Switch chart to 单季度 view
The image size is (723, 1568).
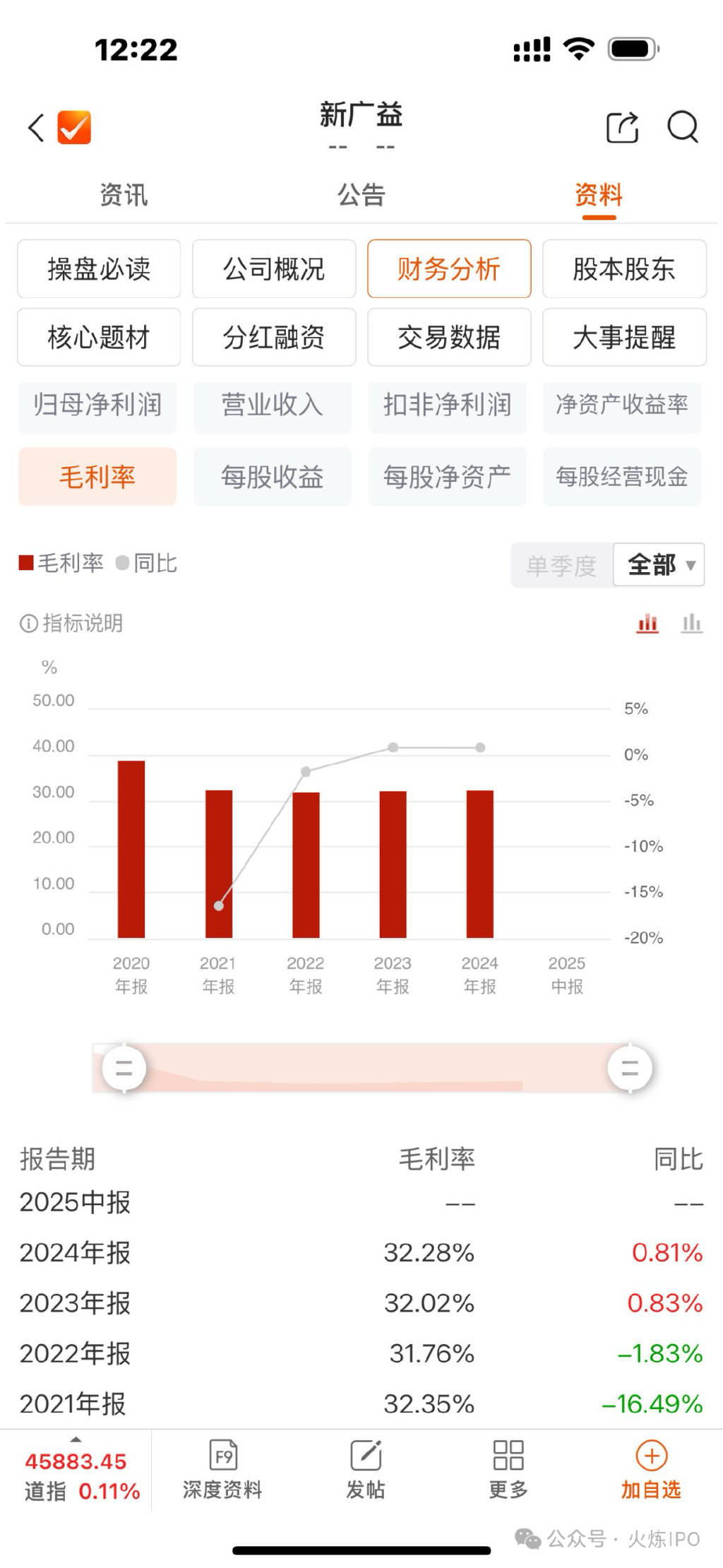coord(562,565)
